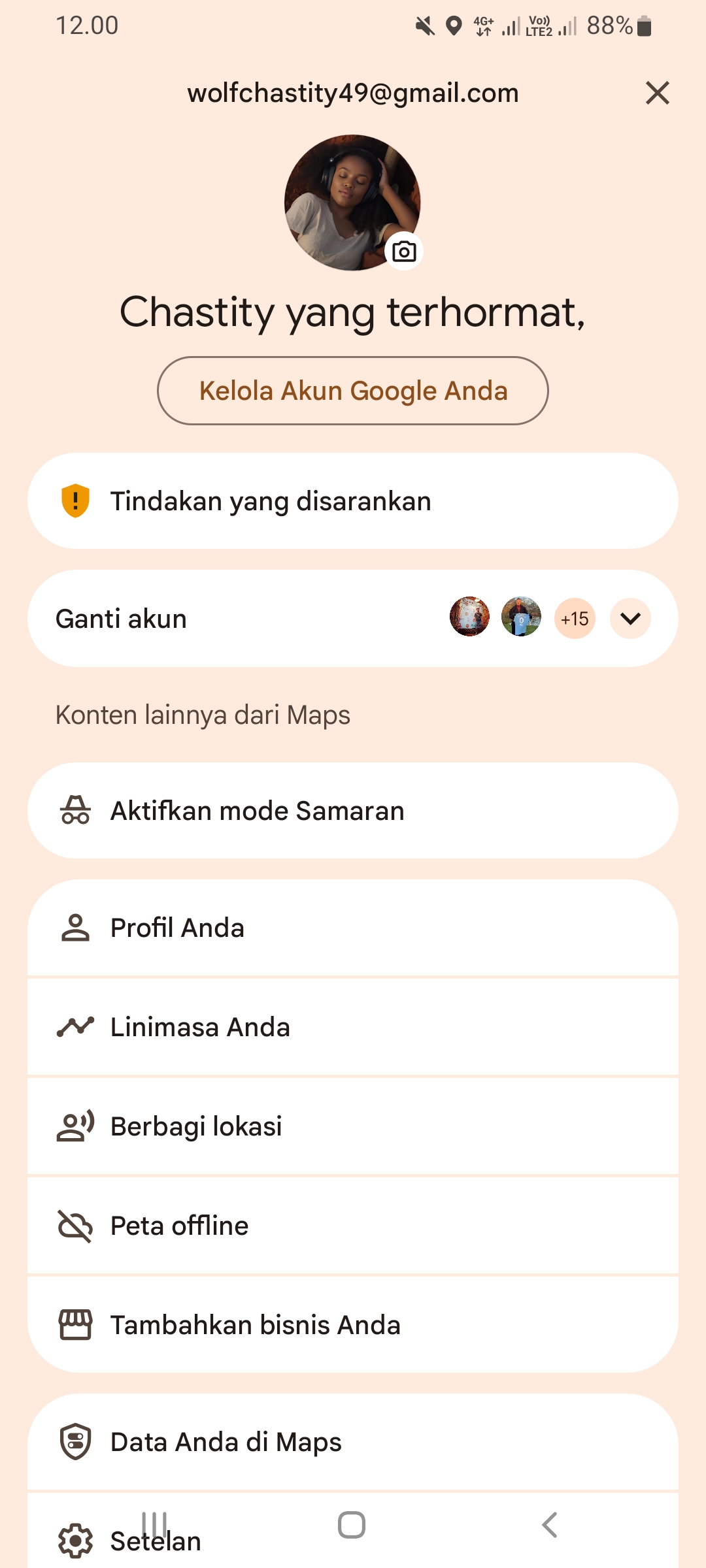Open Data Anda di Maps
The height and width of the screenshot is (1568, 706).
pos(353,1442)
